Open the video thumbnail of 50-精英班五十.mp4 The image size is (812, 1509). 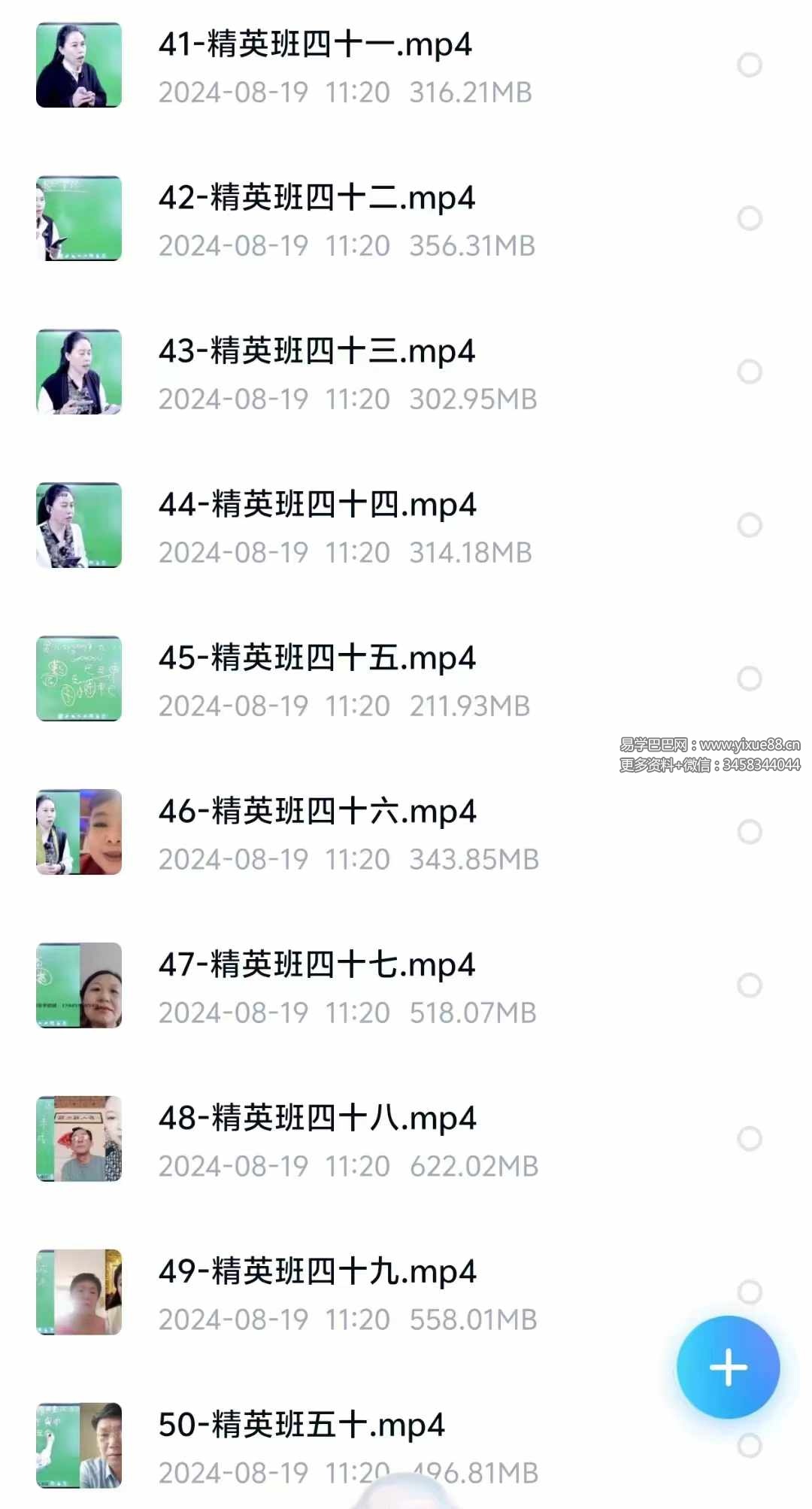pos(78,1444)
